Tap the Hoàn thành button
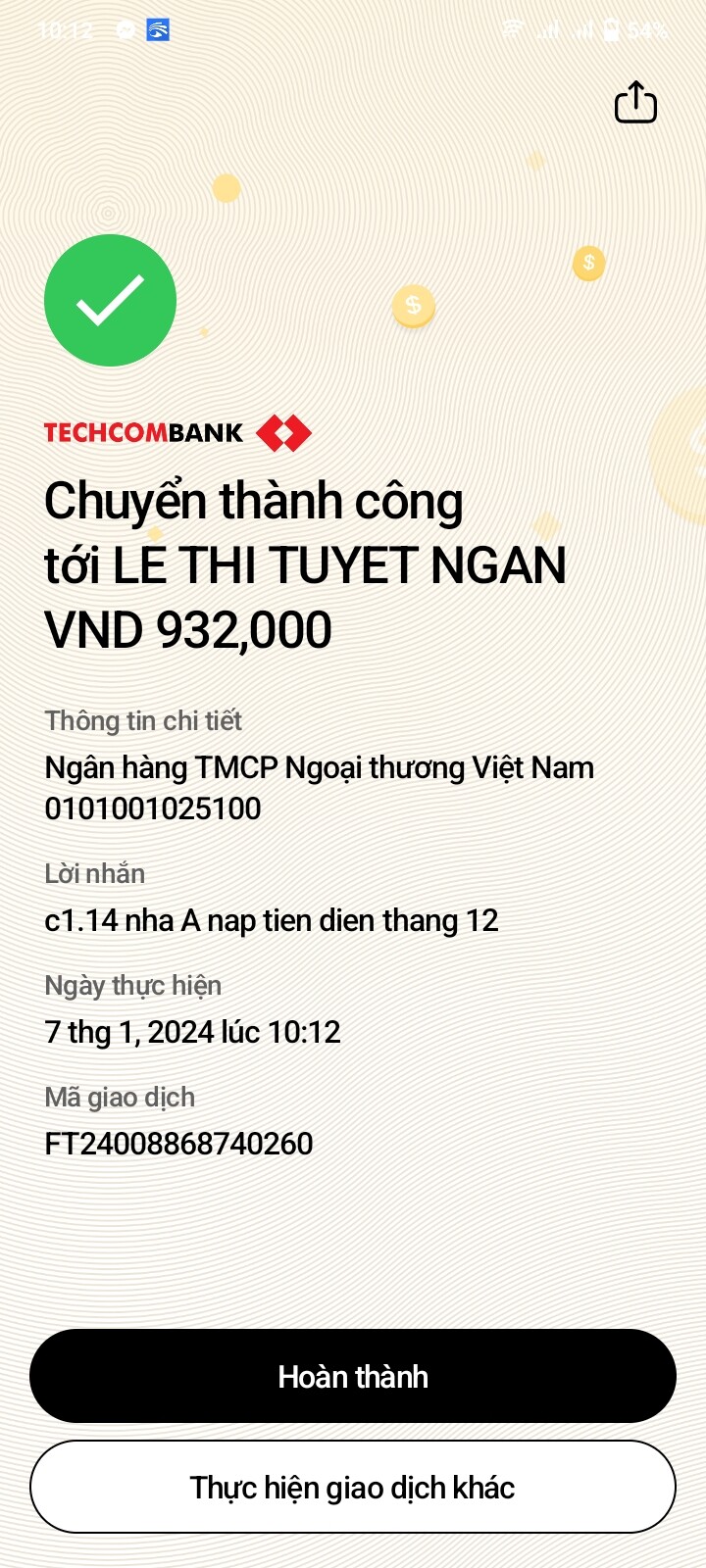The width and height of the screenshot is (706, 1568). pyautogui.click(x=353, y=1376)
